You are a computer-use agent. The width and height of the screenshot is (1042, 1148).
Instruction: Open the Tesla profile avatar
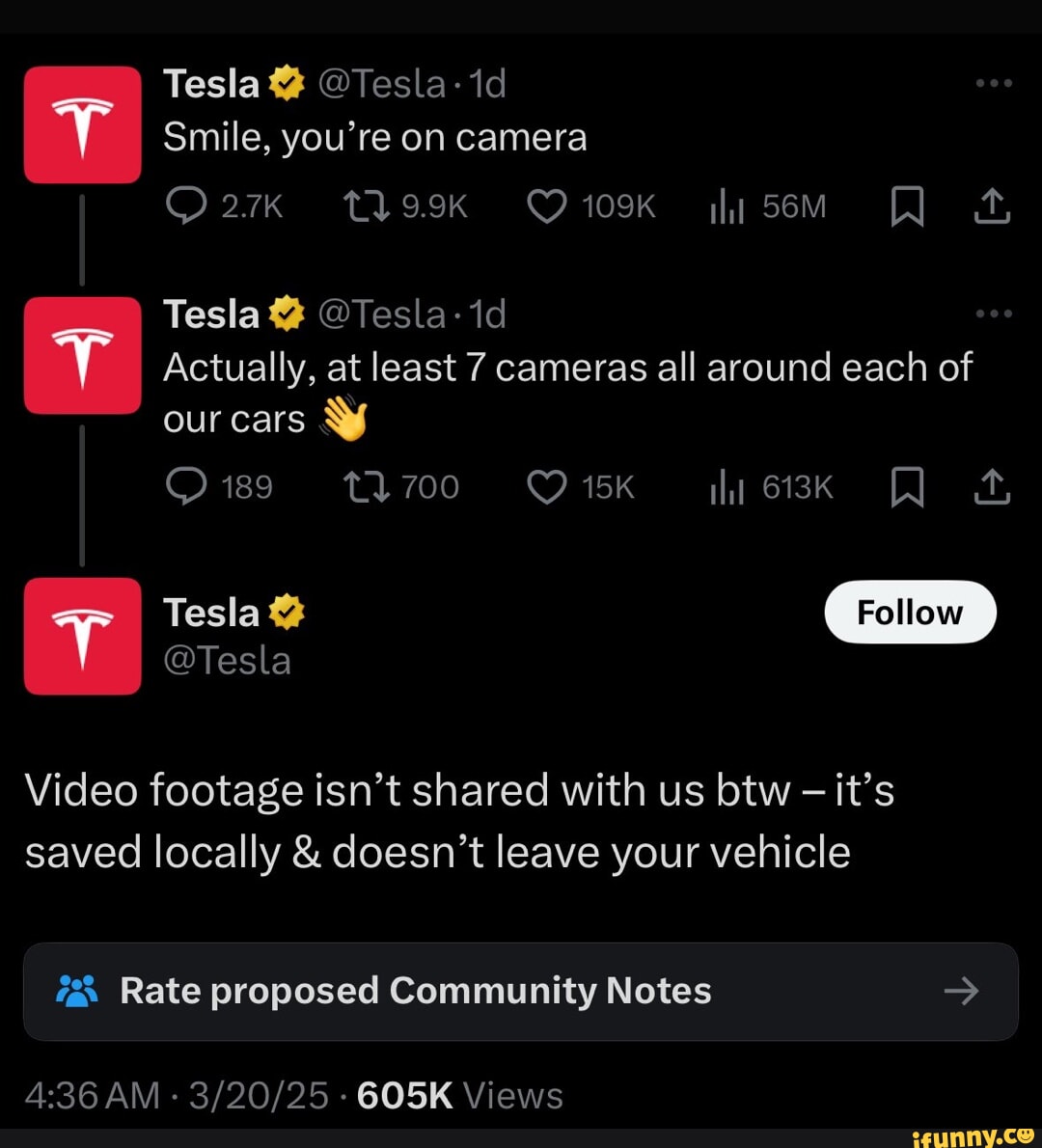[82, 636]
